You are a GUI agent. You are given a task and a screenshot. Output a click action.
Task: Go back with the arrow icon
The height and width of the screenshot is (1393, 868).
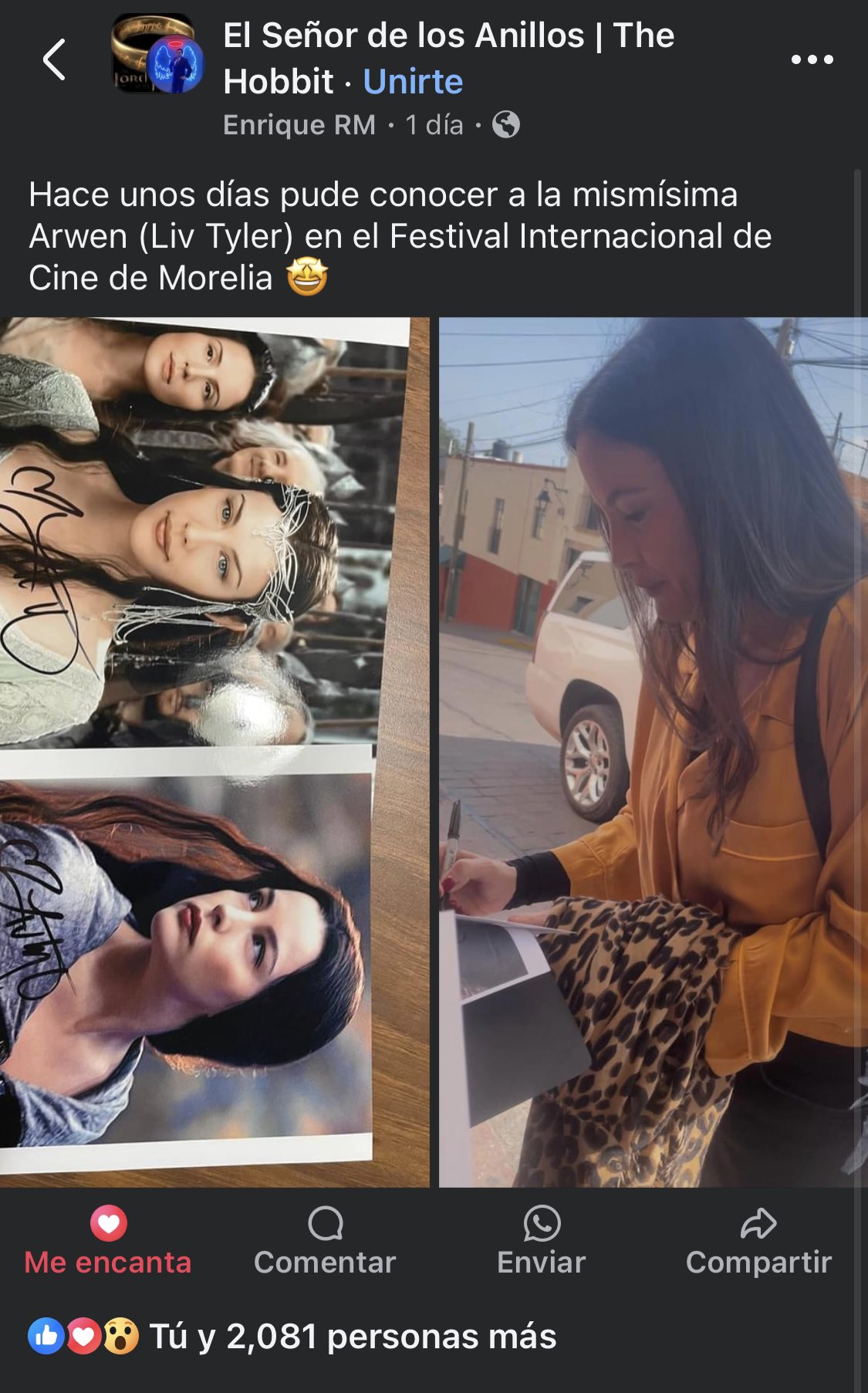coord(54,59)
